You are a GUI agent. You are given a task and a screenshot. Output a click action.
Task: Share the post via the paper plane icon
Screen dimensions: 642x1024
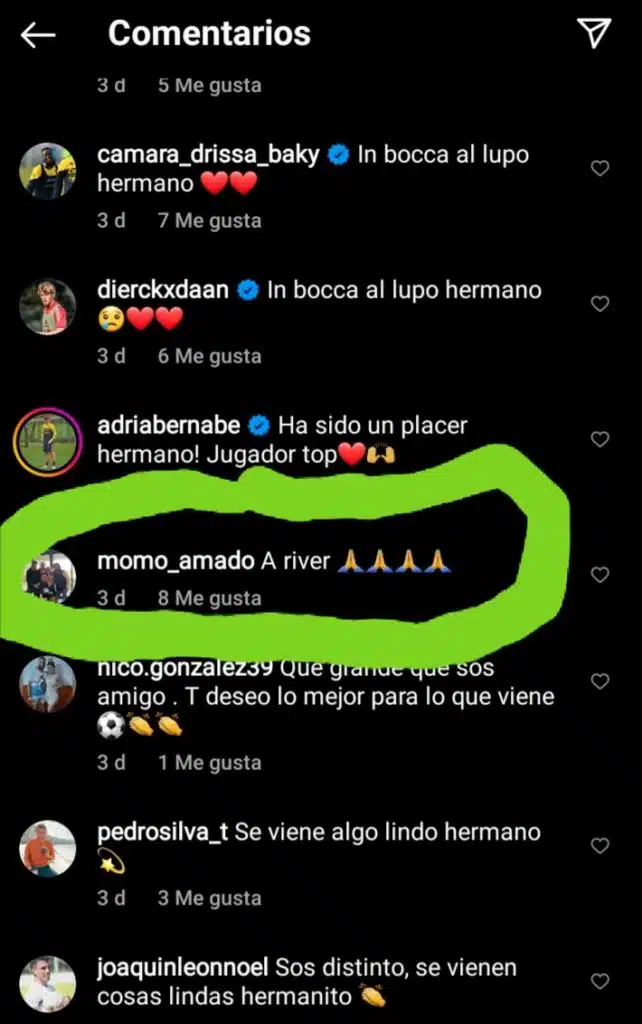point(594,34)
